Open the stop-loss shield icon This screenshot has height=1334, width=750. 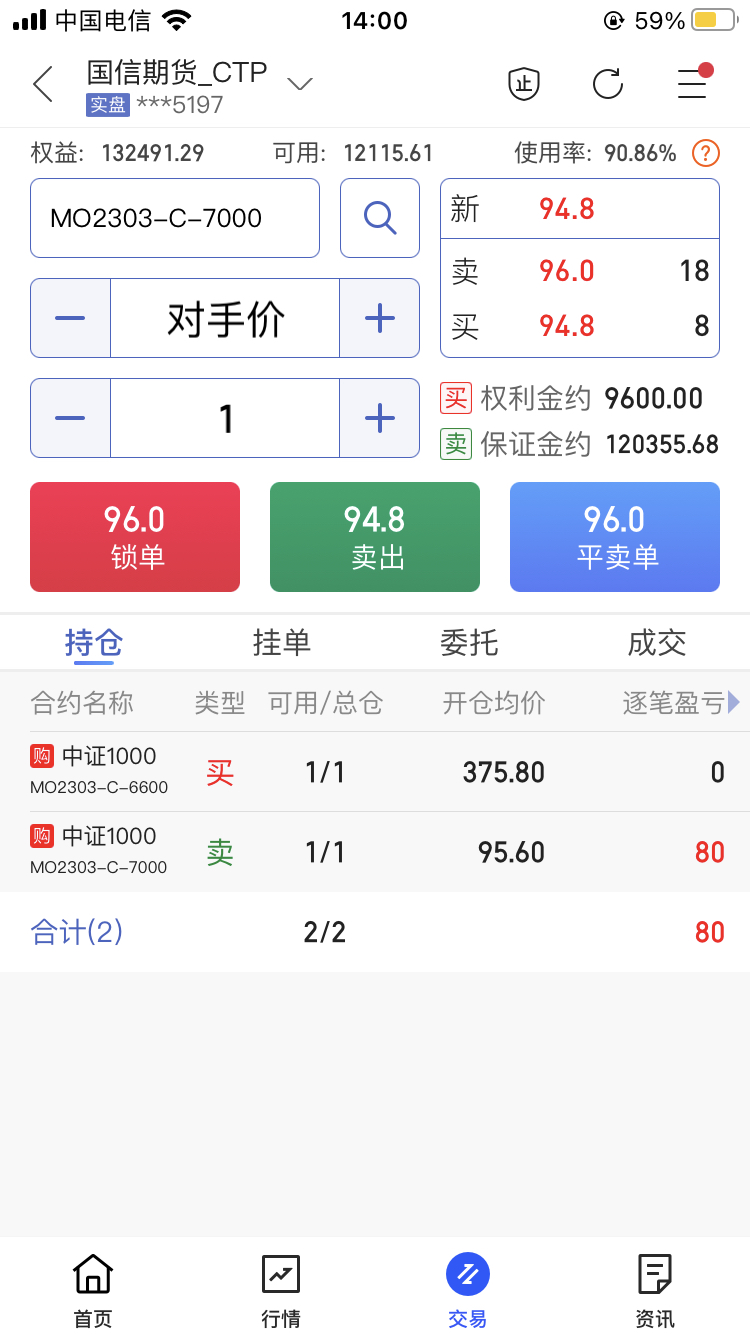pyautogui.click(x=523, y=84)
